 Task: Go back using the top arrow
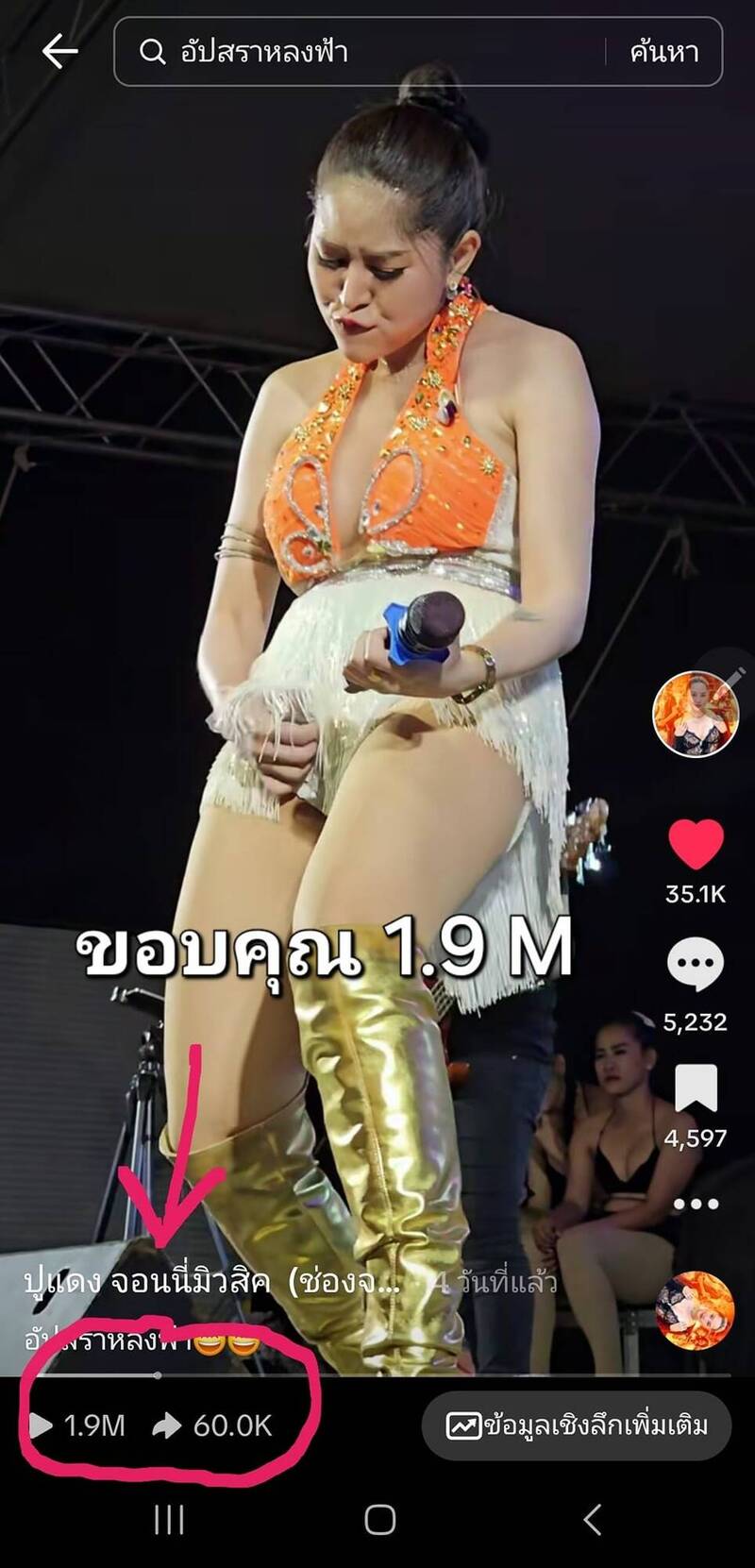click(59, 51)
